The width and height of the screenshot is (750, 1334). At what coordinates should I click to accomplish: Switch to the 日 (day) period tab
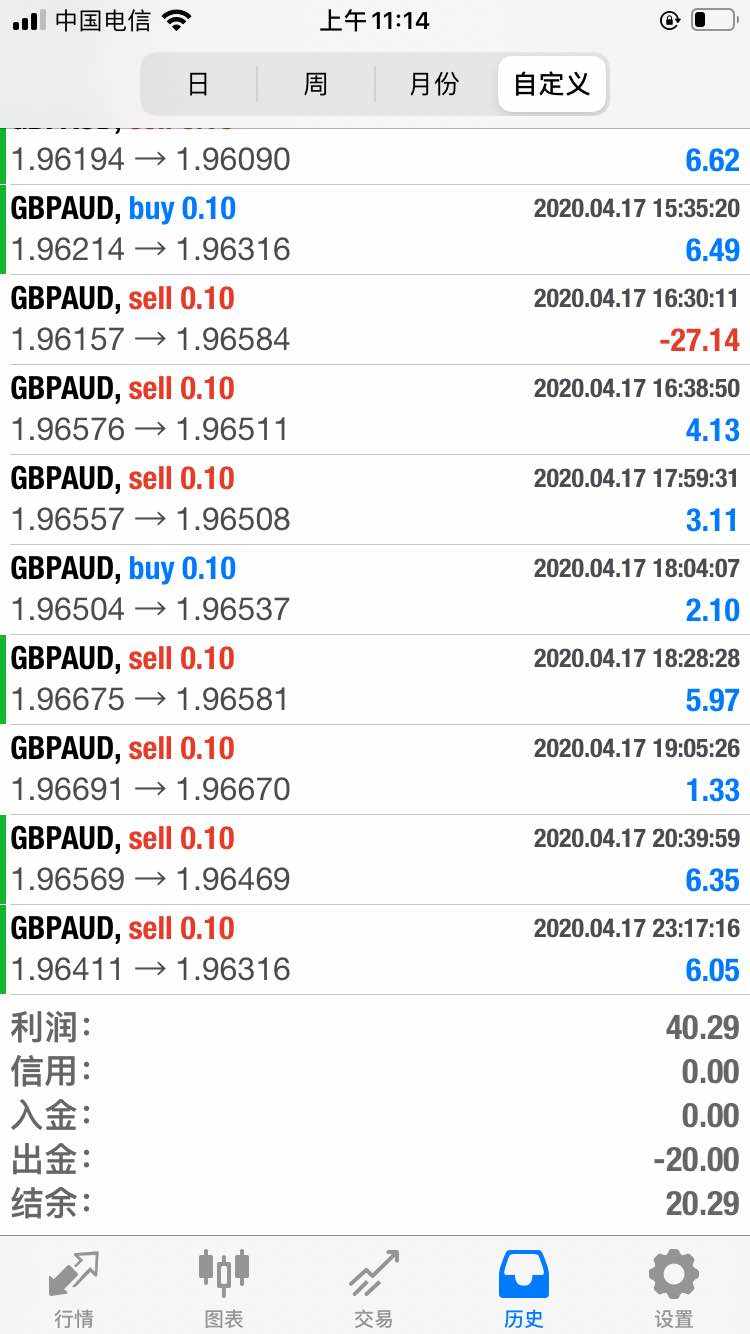[x=198, y=84]
